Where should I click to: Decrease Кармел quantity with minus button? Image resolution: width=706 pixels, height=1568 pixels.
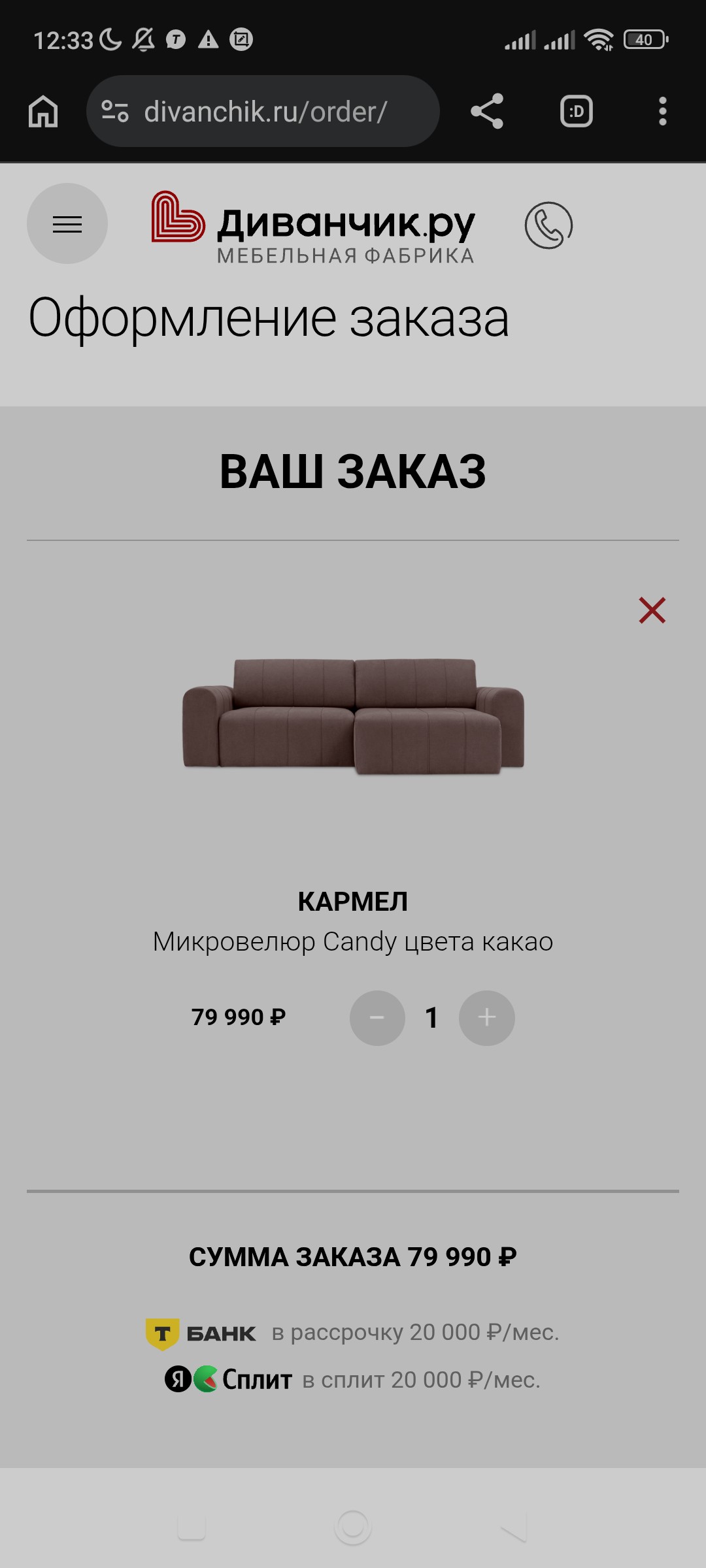pos(377,1017)
